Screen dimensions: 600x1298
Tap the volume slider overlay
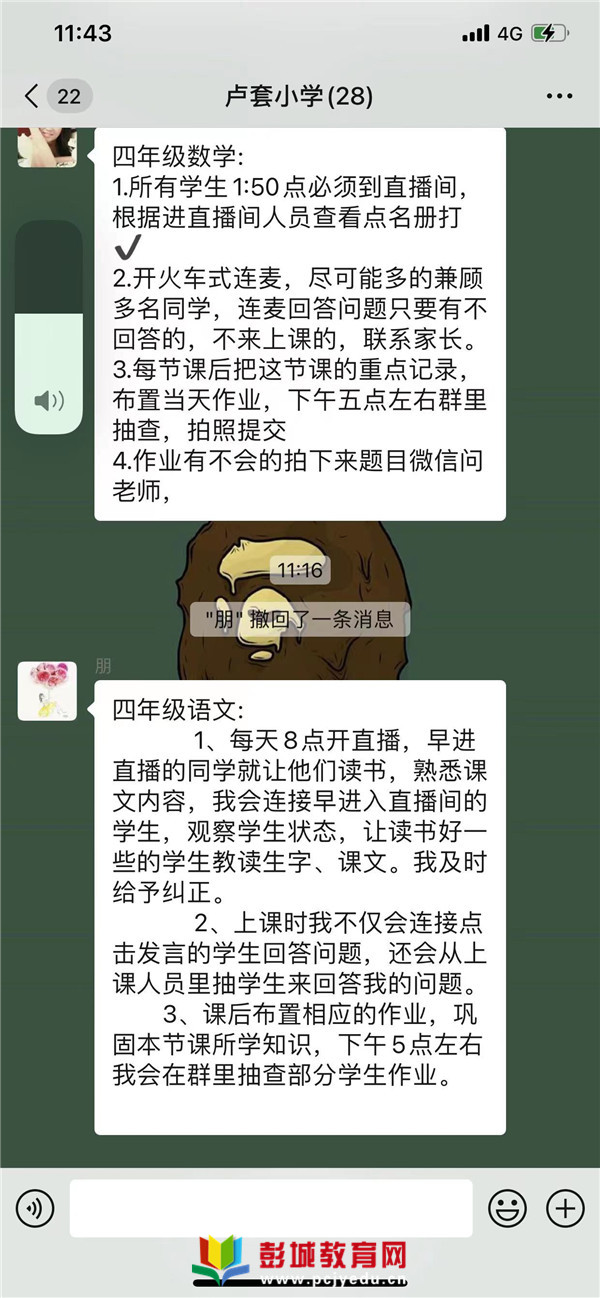pyautogui.click(x=49, y=328)
